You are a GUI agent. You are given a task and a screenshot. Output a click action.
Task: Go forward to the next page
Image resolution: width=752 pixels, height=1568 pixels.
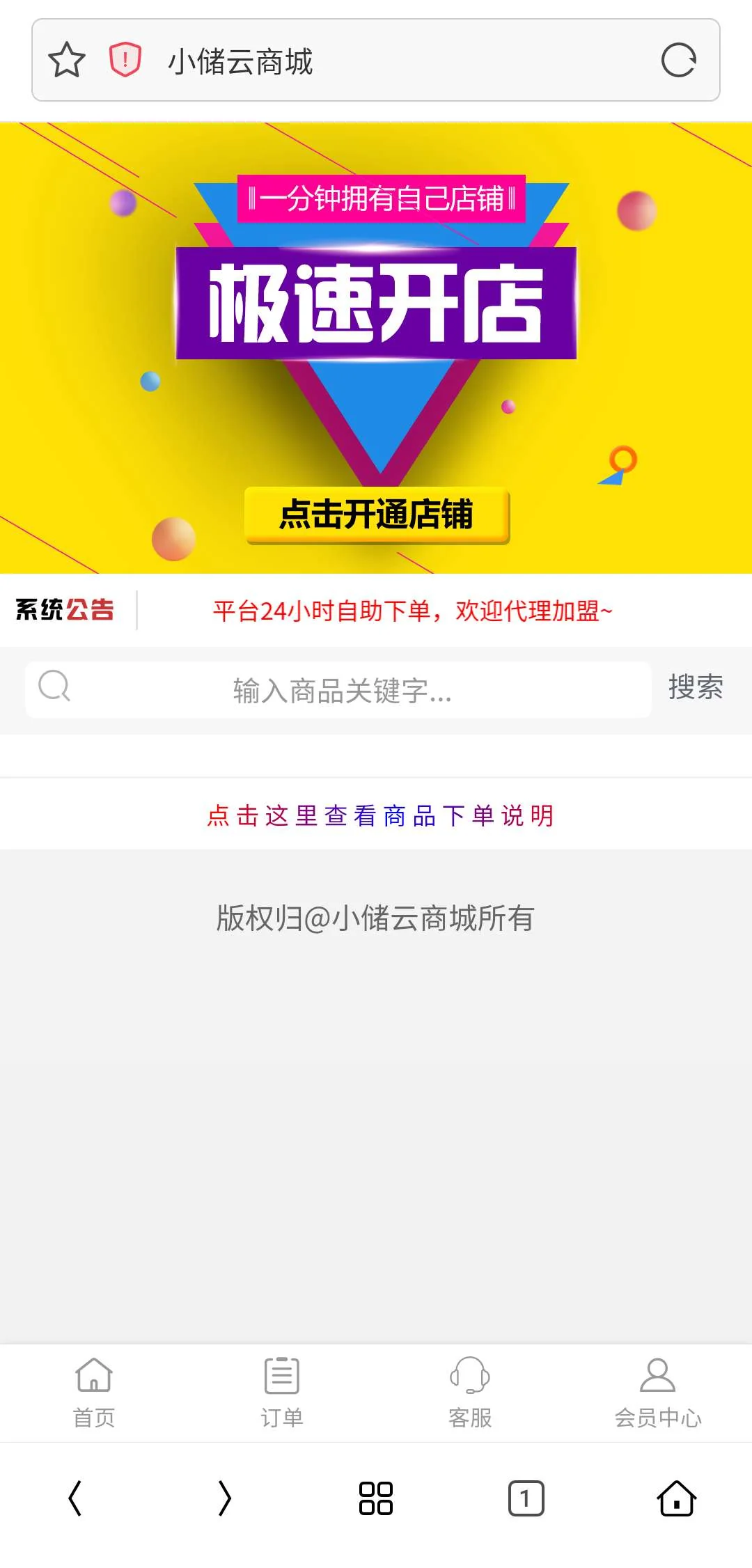click(x=225, y=1498)
